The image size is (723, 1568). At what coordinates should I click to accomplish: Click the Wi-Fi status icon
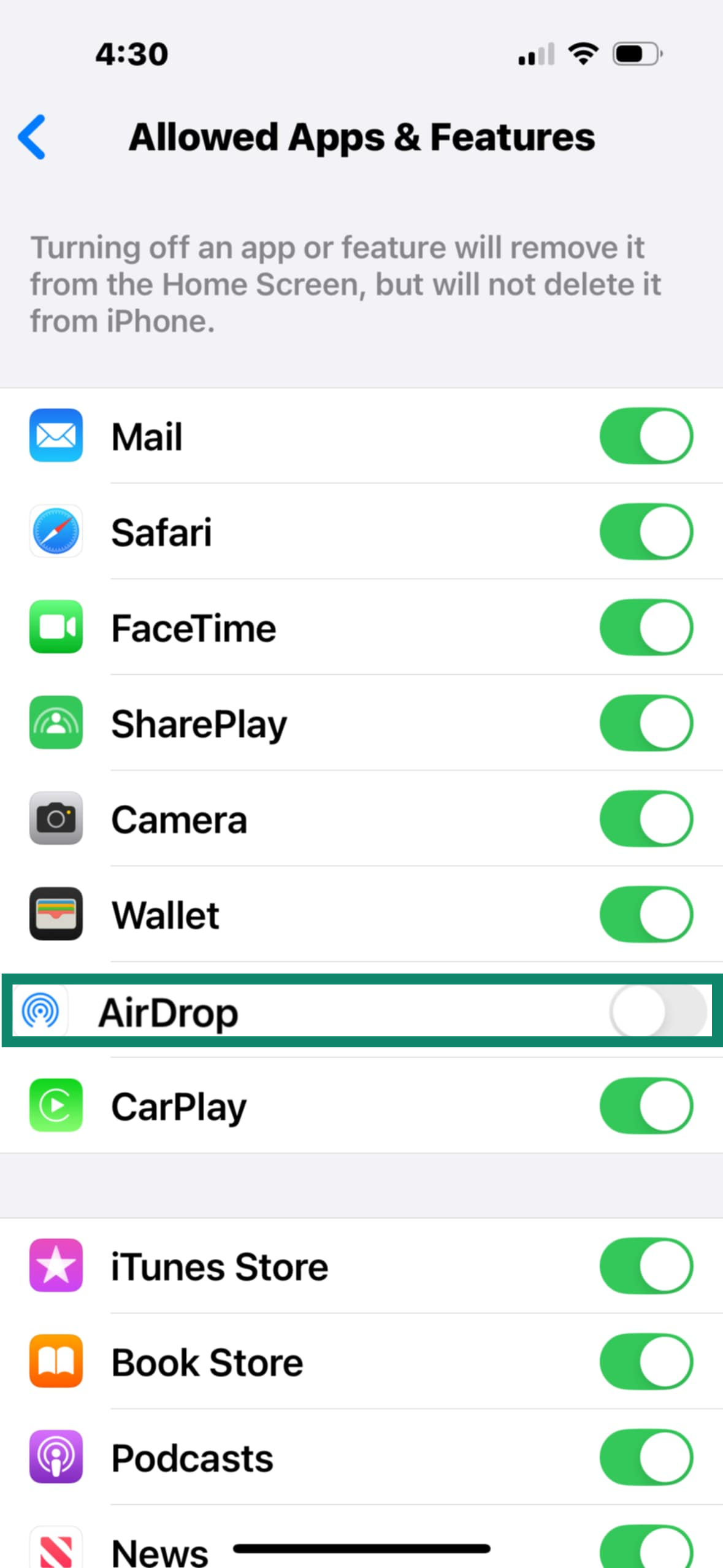click(583, 54)
